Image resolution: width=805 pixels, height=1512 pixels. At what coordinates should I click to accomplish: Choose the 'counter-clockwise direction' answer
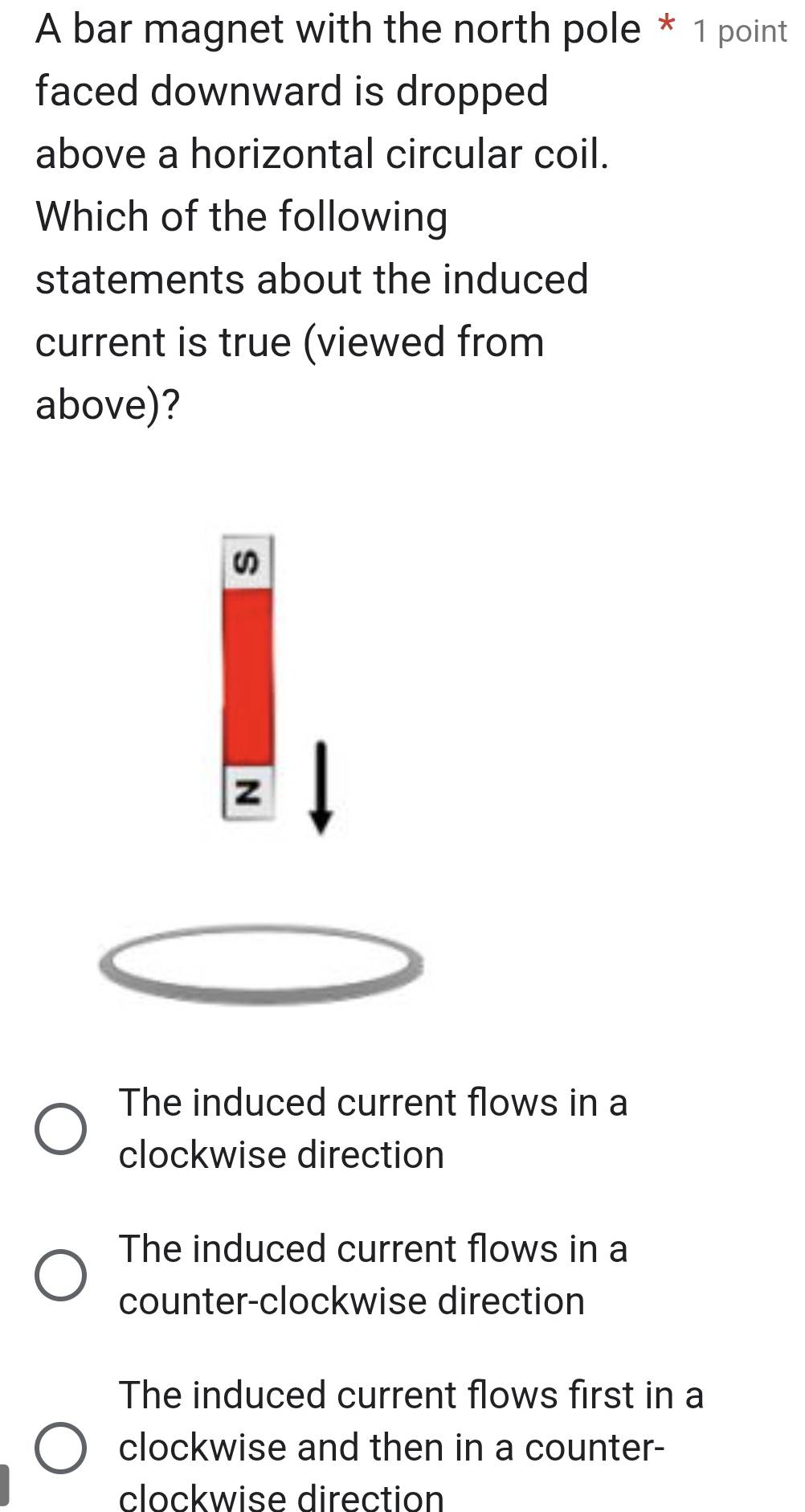pyautogui.click(x=61, y=1275)
